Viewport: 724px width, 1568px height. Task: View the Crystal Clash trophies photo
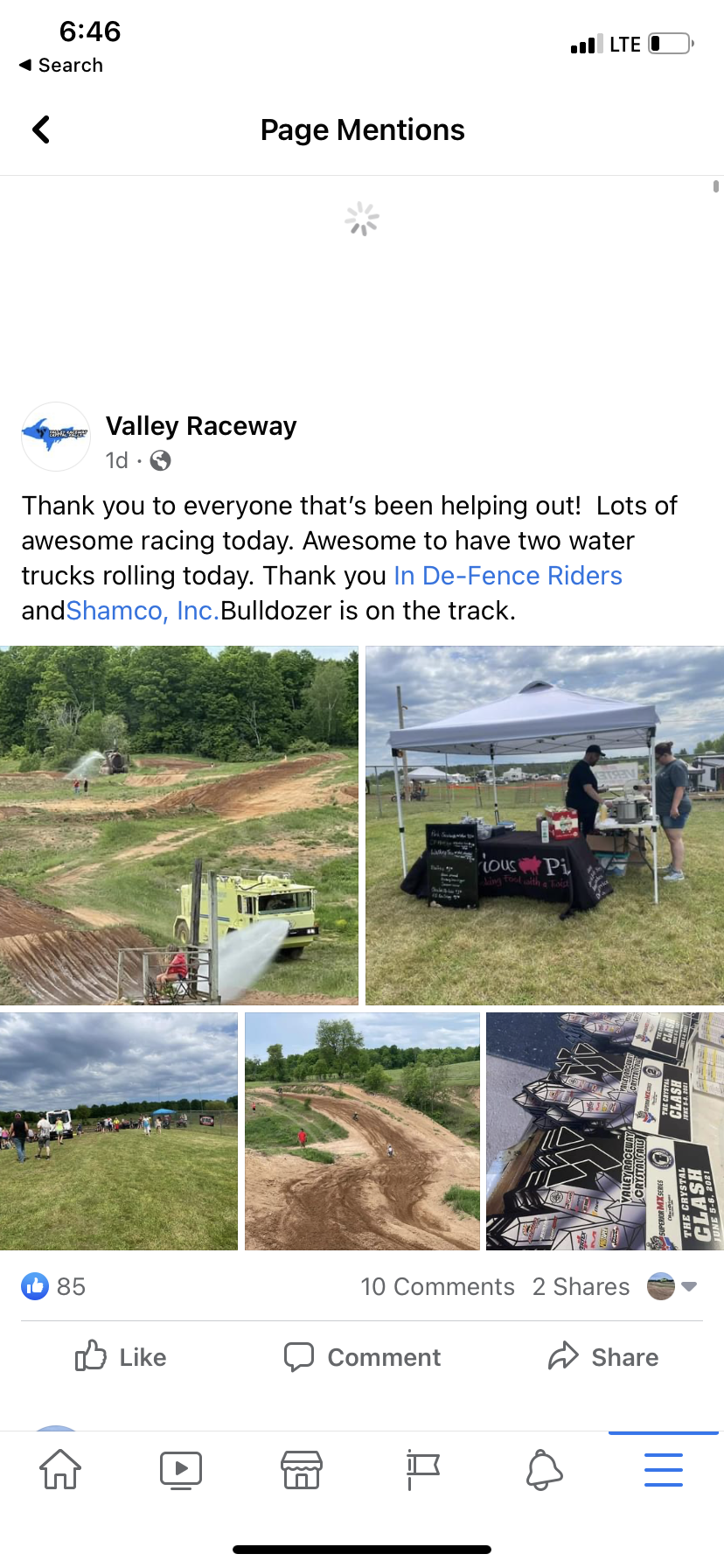point(605,1131)
